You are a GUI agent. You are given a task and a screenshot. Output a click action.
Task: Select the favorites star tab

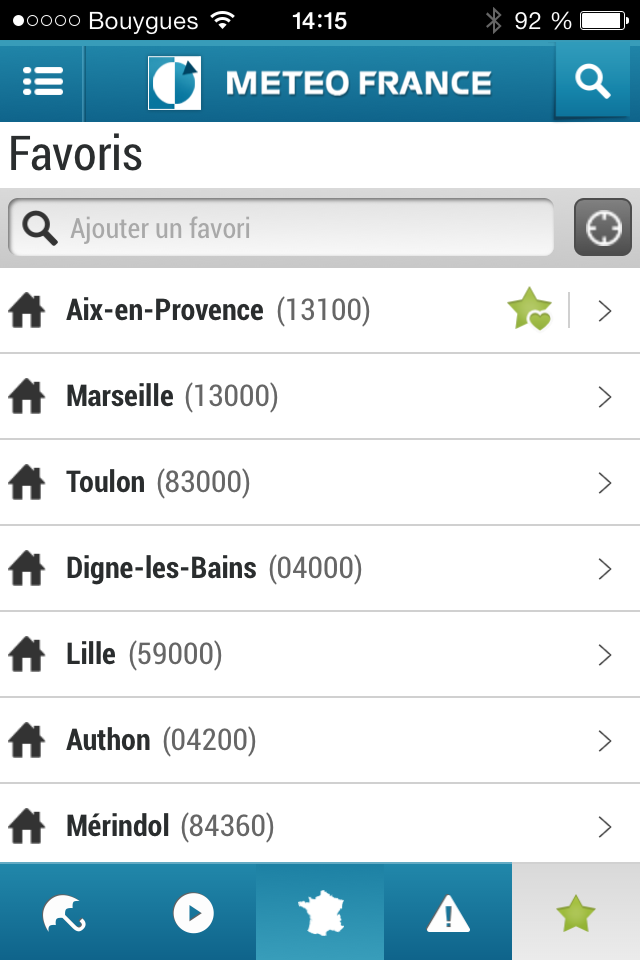(x=576, y=913)
